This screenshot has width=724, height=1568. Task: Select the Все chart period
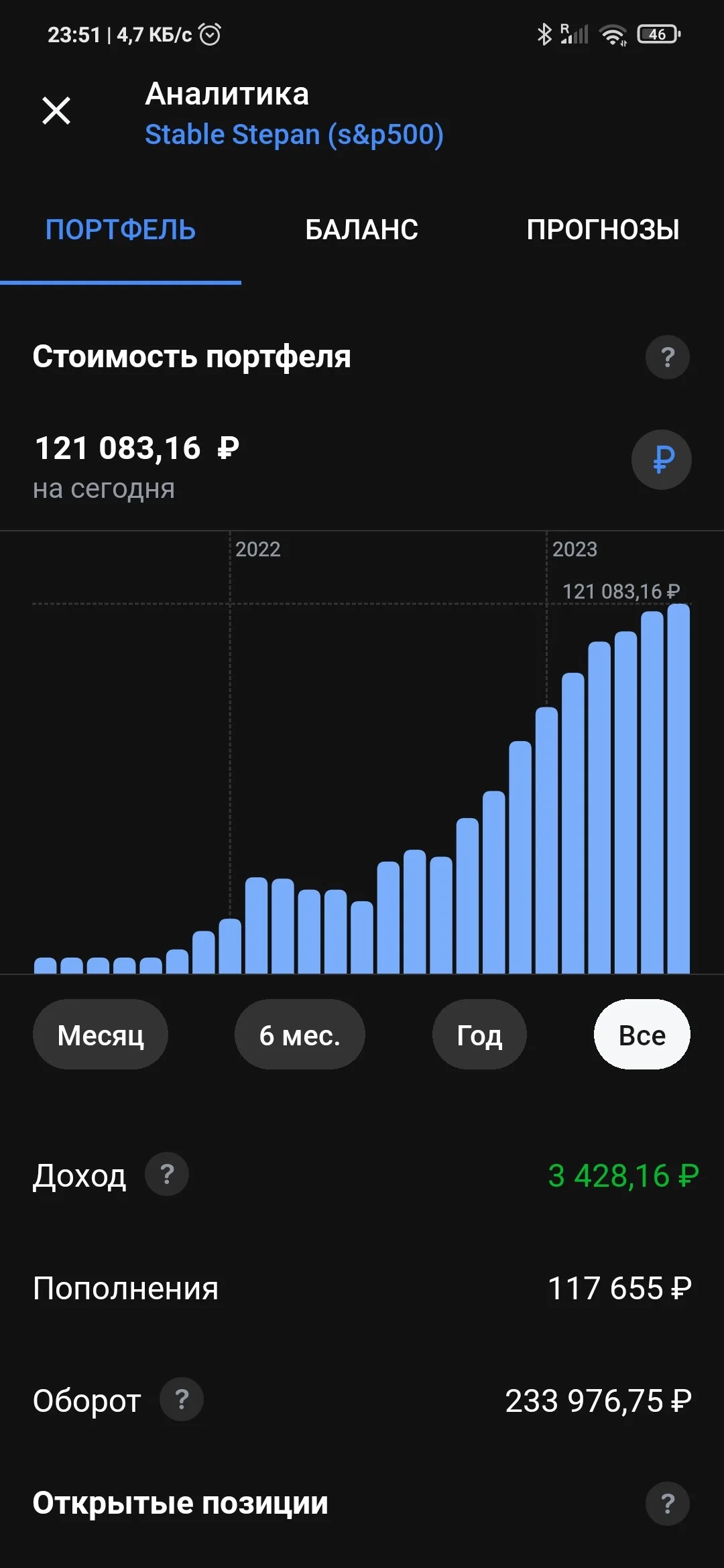642,1035
